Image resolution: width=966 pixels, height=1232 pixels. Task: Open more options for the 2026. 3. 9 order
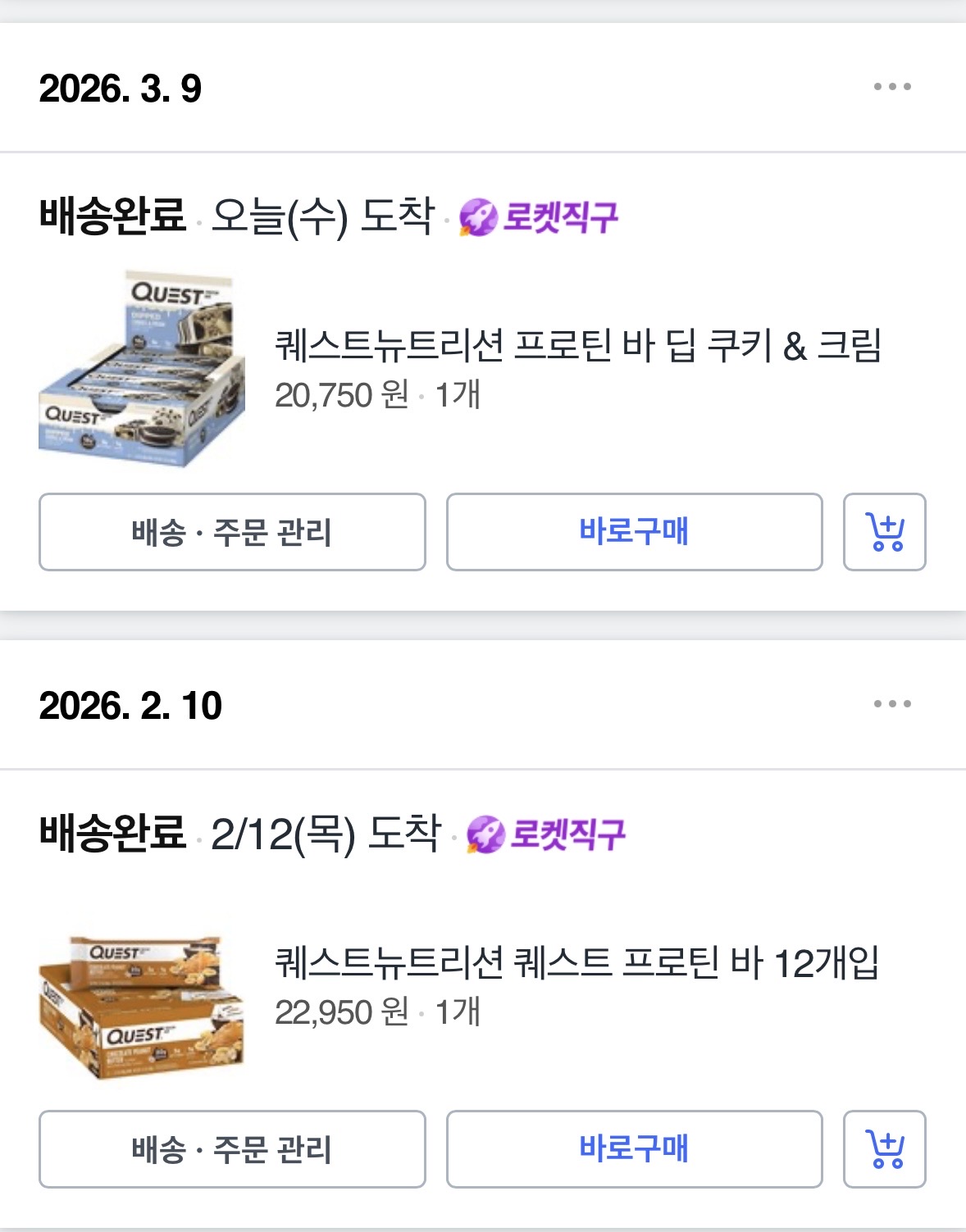892,87
